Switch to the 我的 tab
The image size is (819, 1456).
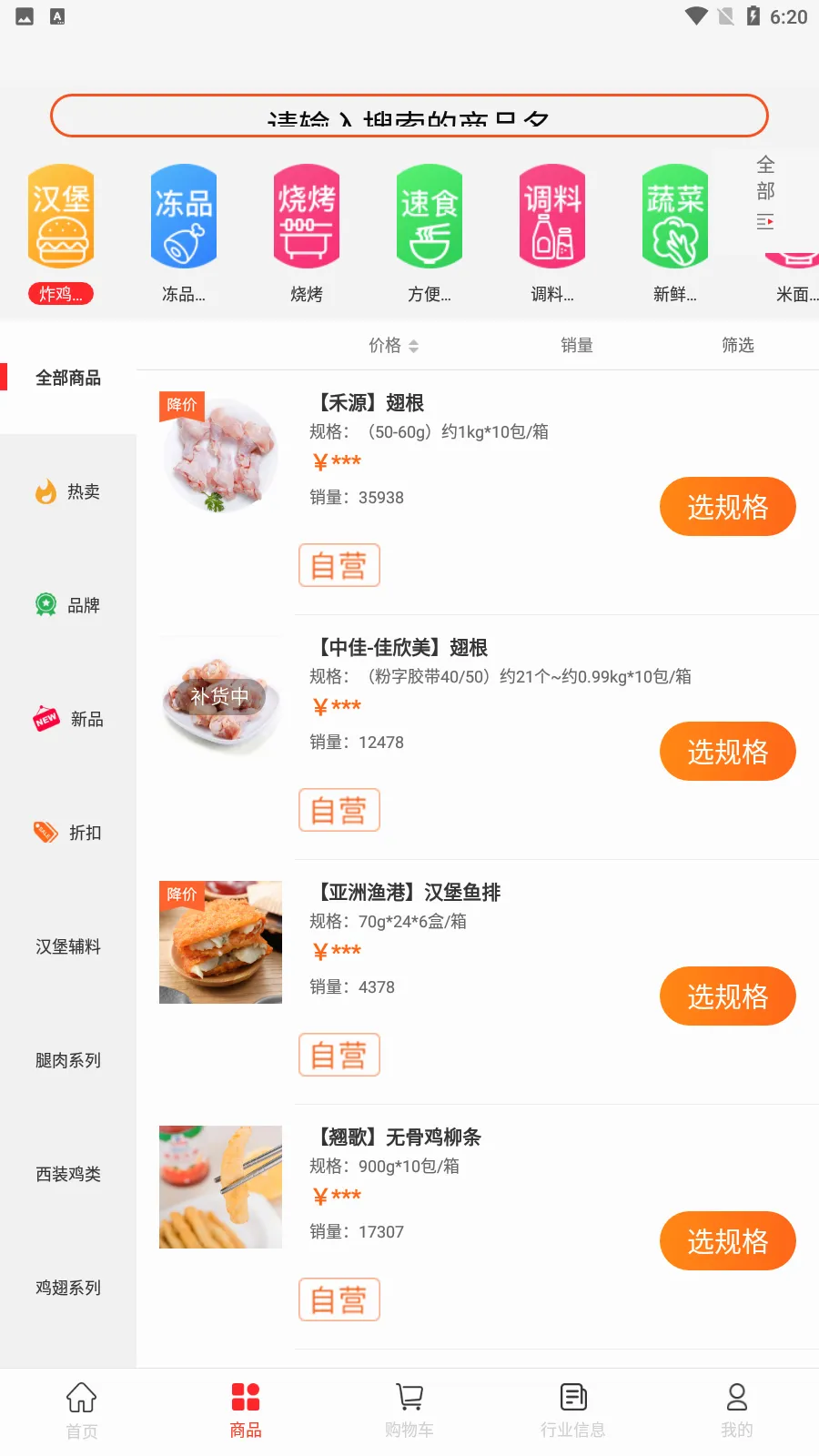tap(737, 1410)
